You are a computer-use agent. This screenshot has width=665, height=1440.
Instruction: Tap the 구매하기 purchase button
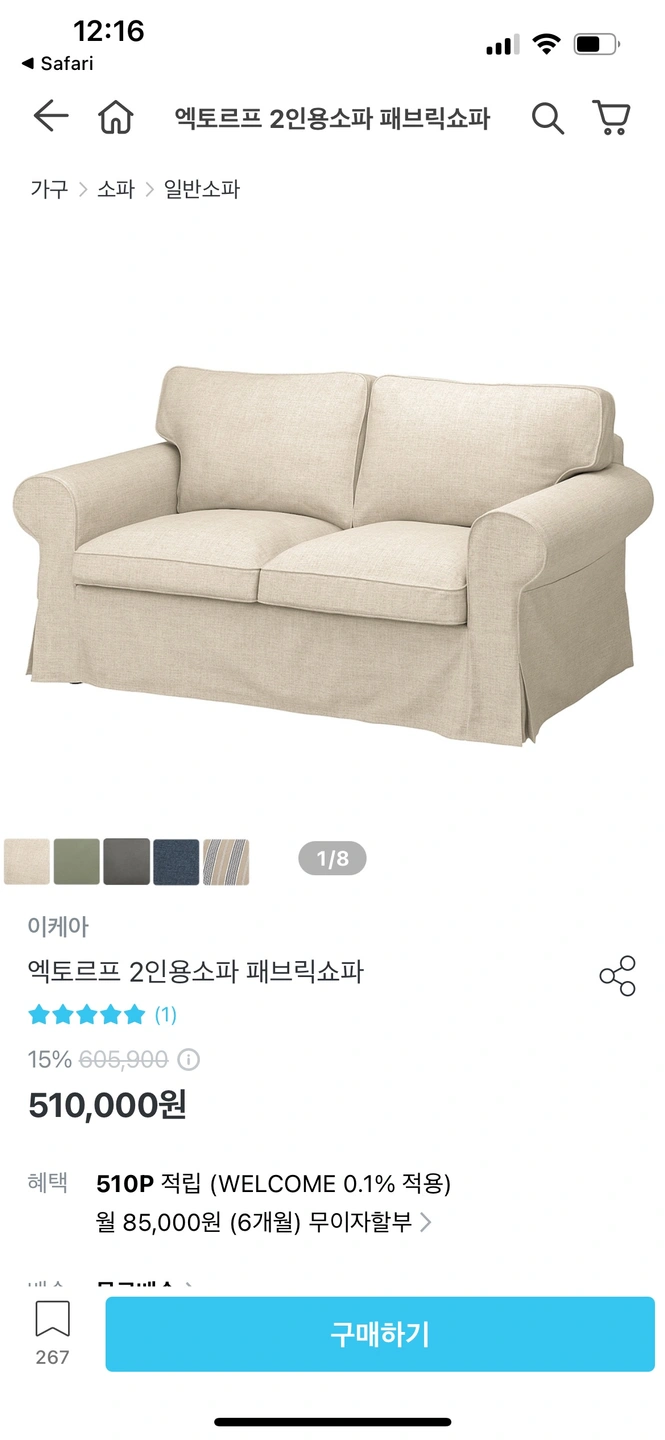[x=380, y=1334]
